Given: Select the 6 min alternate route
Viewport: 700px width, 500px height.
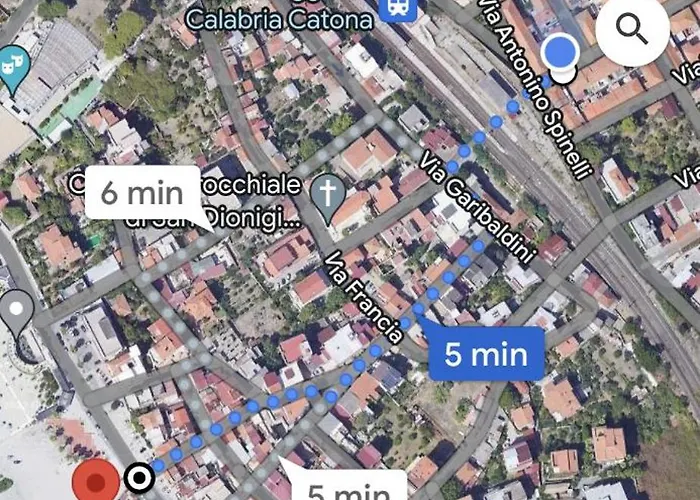Looking at the screenshot, I should pyautogui.click(x=142, y=193).
